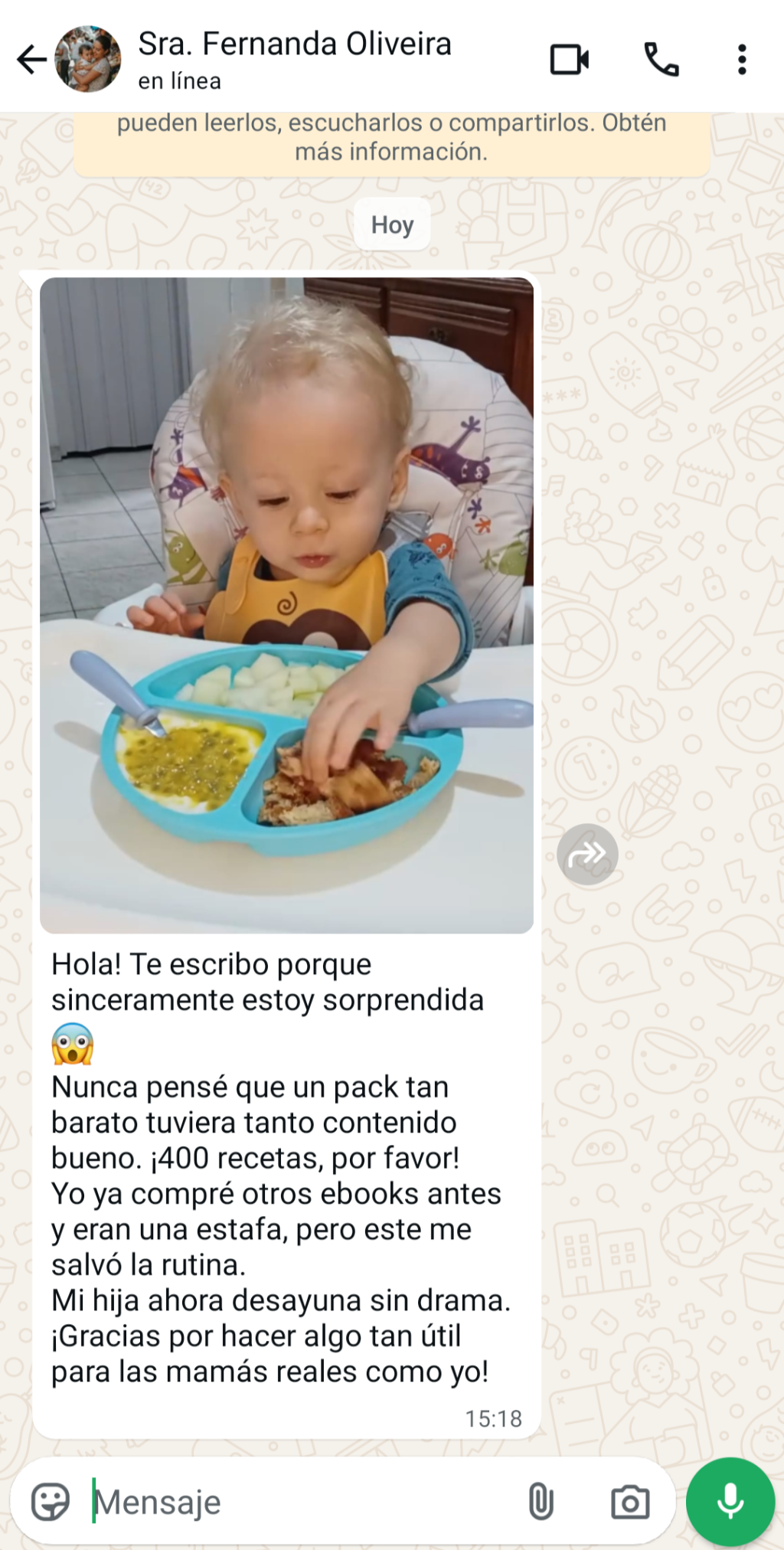This screenshot has height=1550, width=784.
Task: Open the camera from the message bar
Action: [x=630, y=1501]
